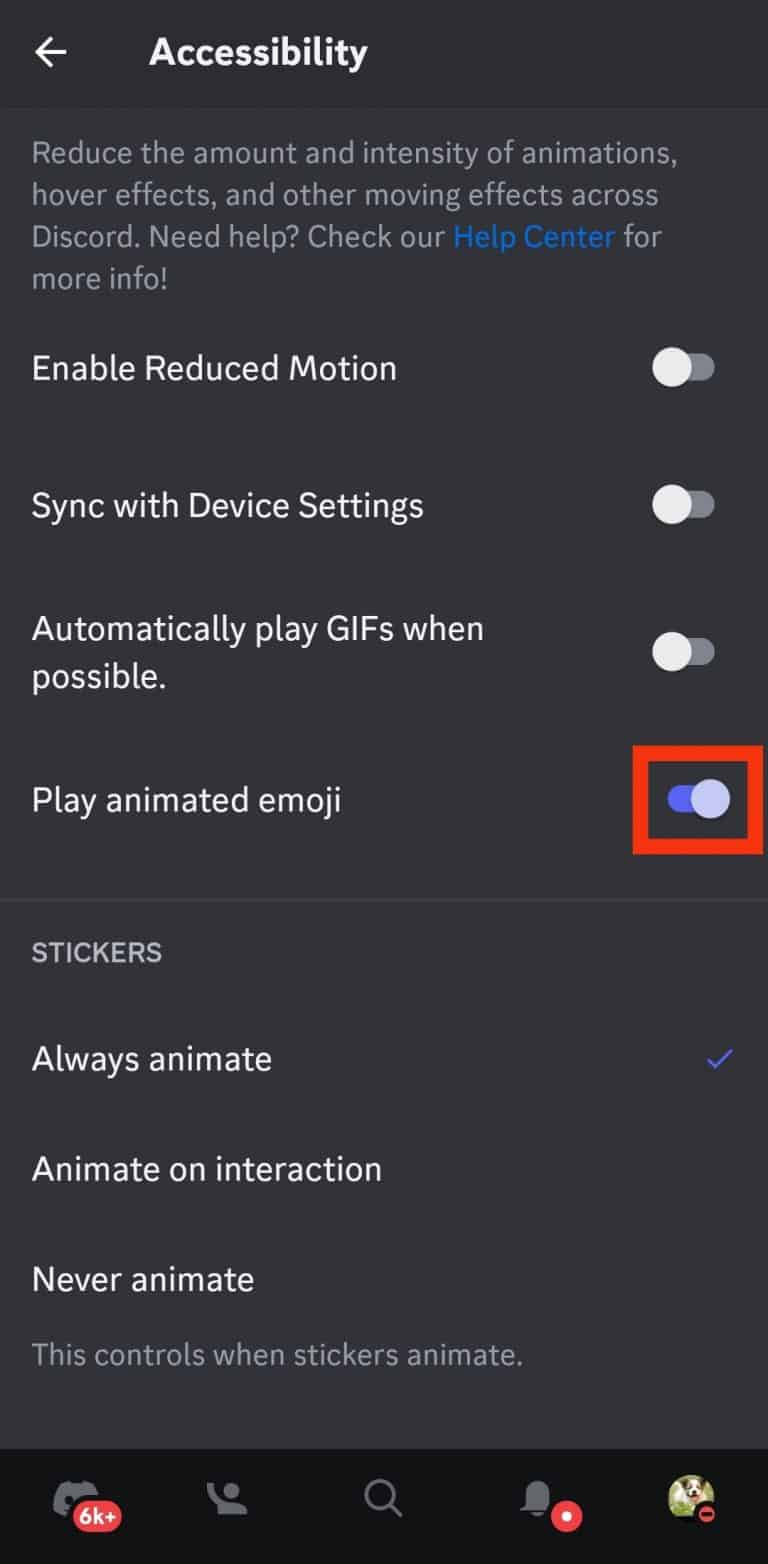Screen dimensions: 768x1564
Task: Enable Reduced Motion toggle
Action: (x=684, y=367)
